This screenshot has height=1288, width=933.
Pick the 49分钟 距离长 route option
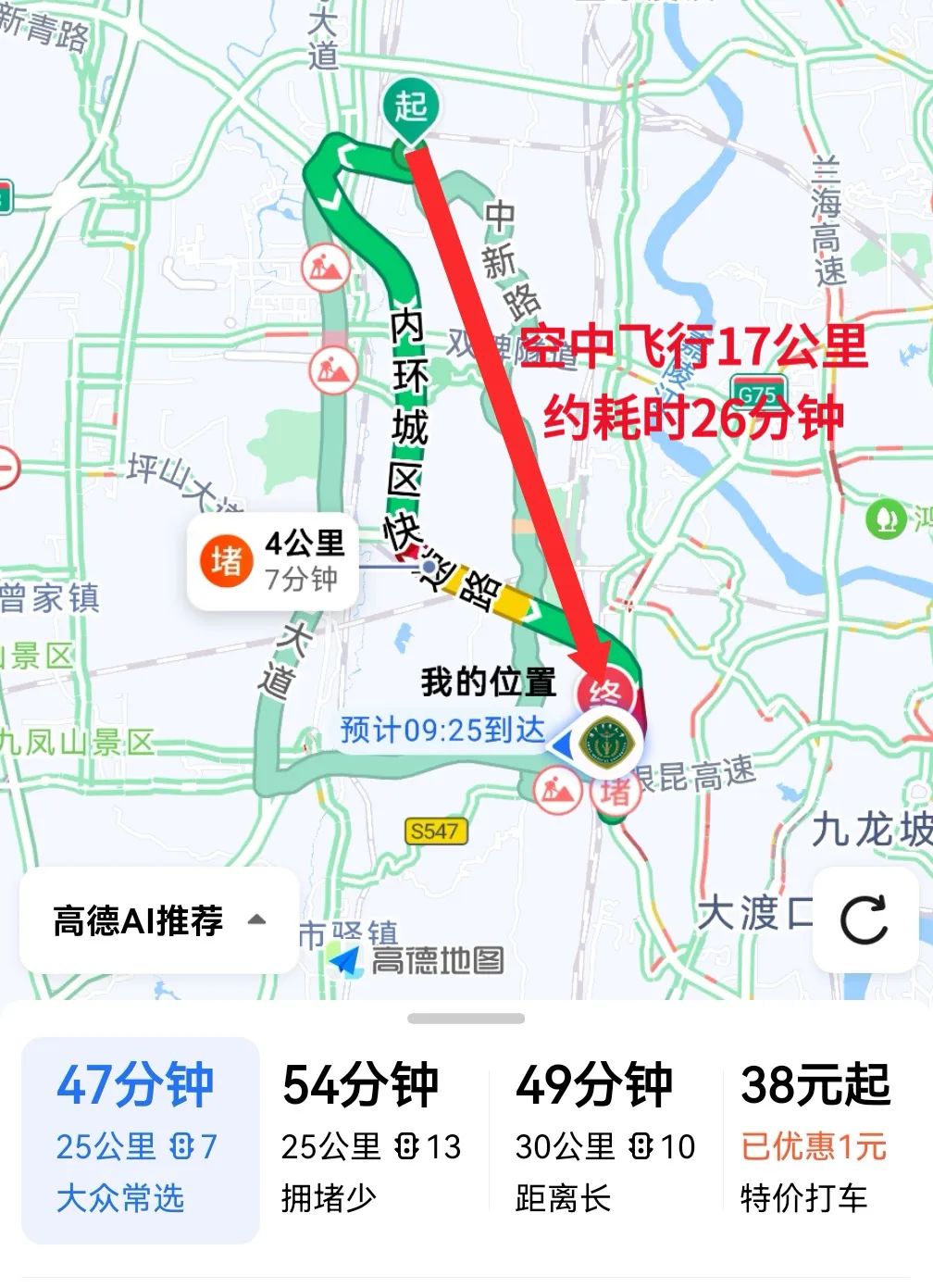point(604,1140)
